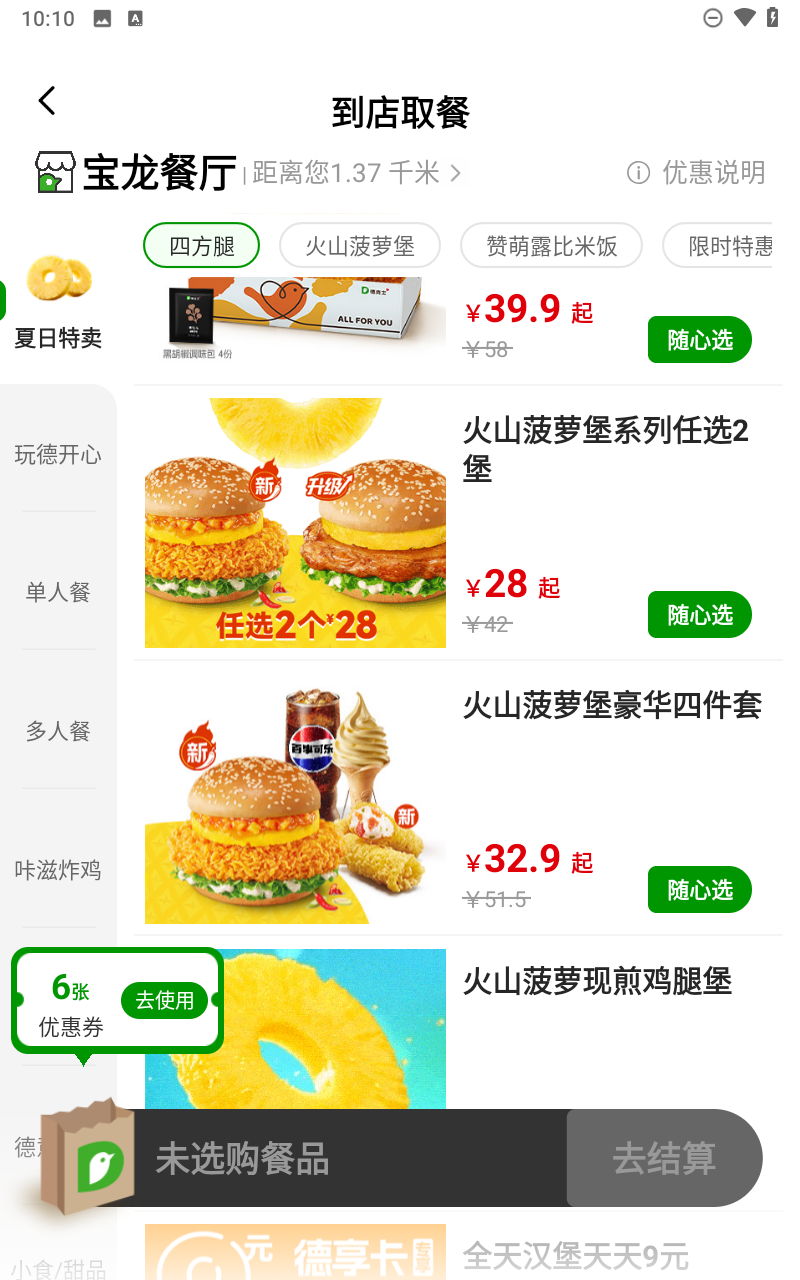This screenshot has width=800, height=1280.
Task: Switch to 咔滋炸鸡 sidebar section
Action: coord(57,870)
